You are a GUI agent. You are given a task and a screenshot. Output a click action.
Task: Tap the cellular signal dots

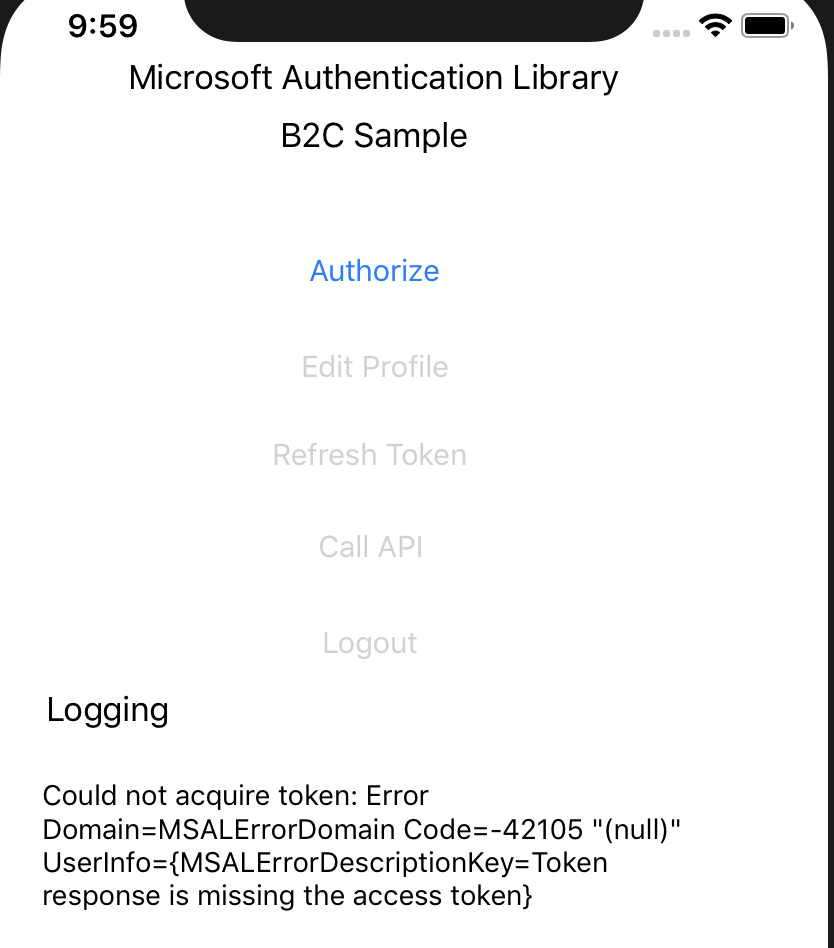pos(669,33)
